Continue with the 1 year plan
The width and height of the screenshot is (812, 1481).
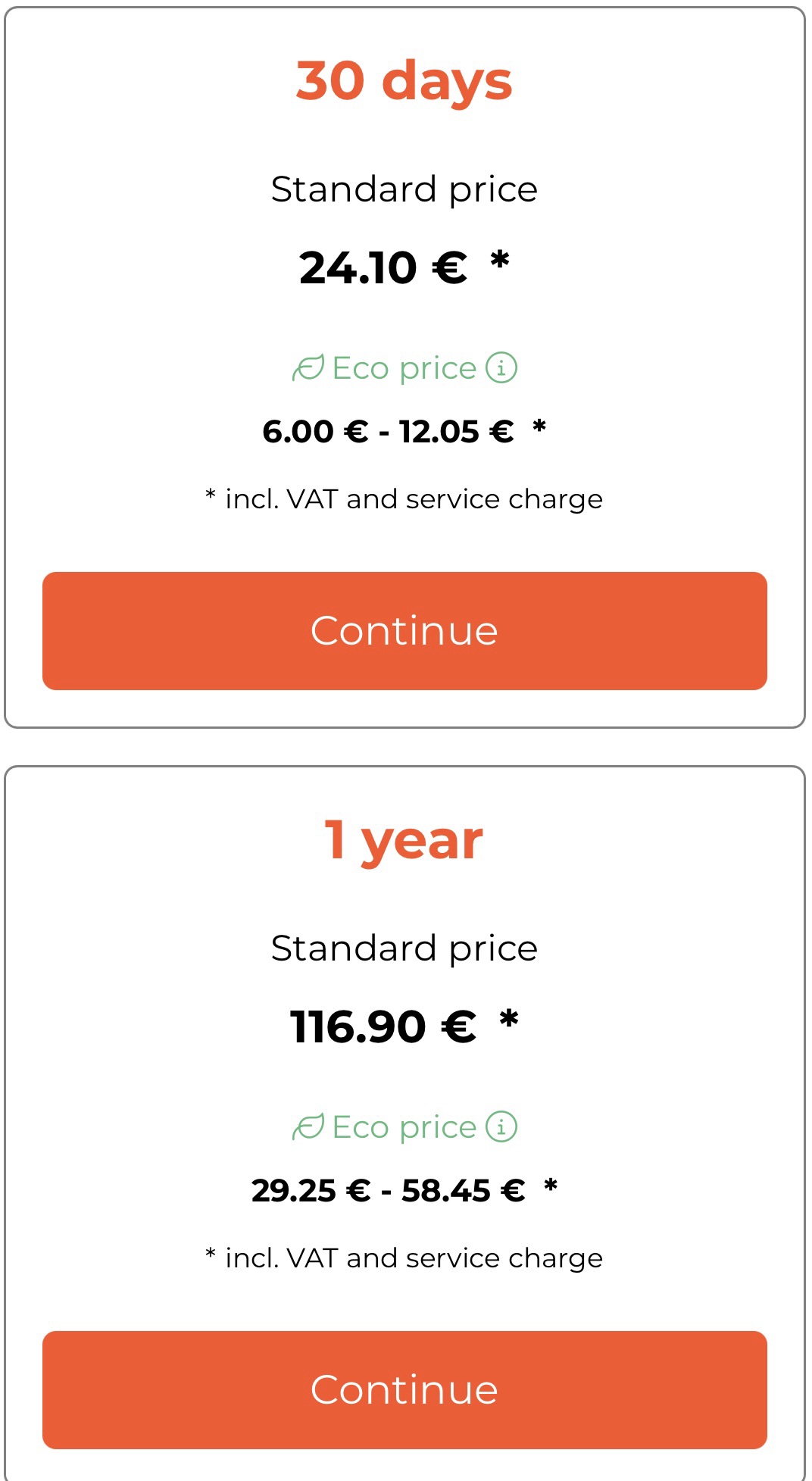pyautogui.click(x=404, y=1389)
